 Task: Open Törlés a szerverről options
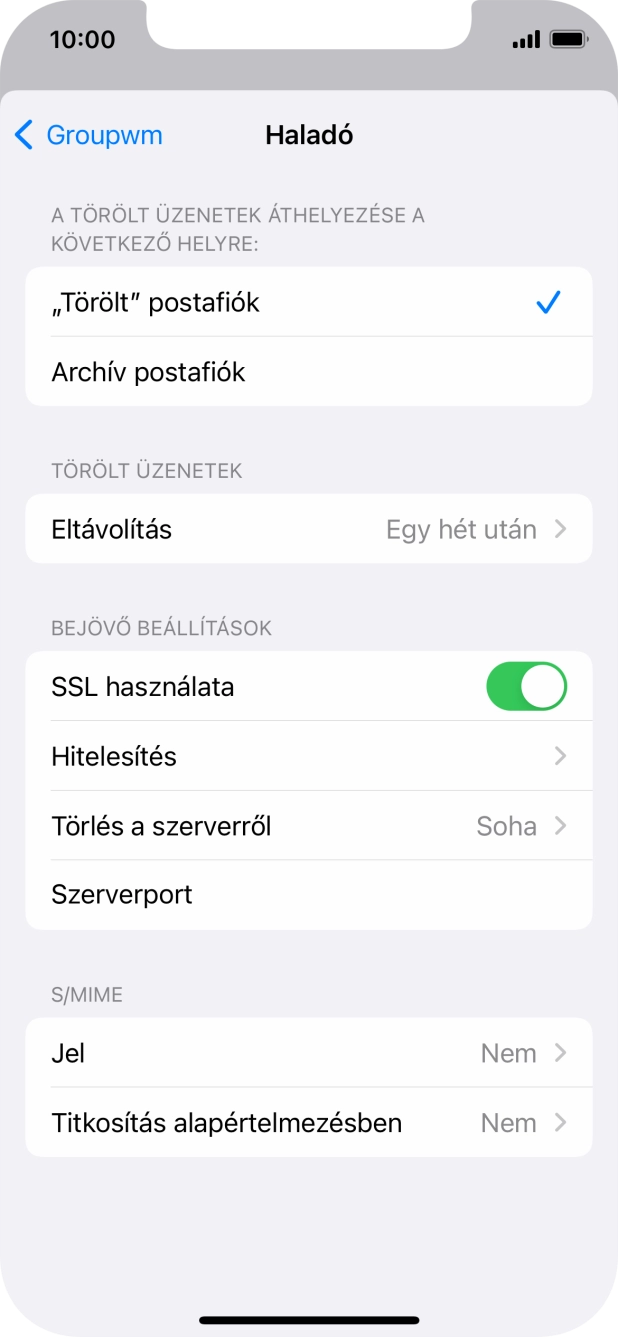point(308,826)
